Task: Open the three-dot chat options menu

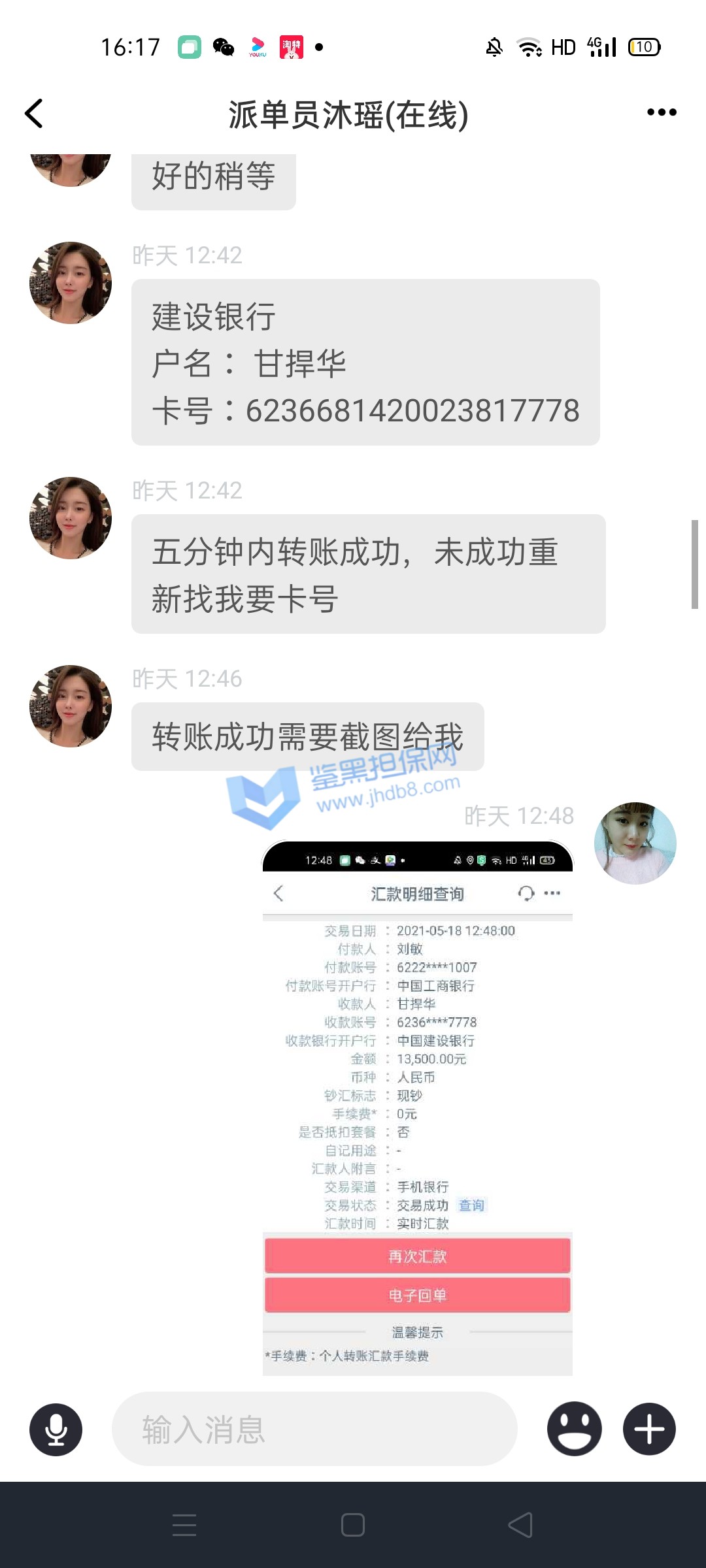Action: click(x=661, y=112)
